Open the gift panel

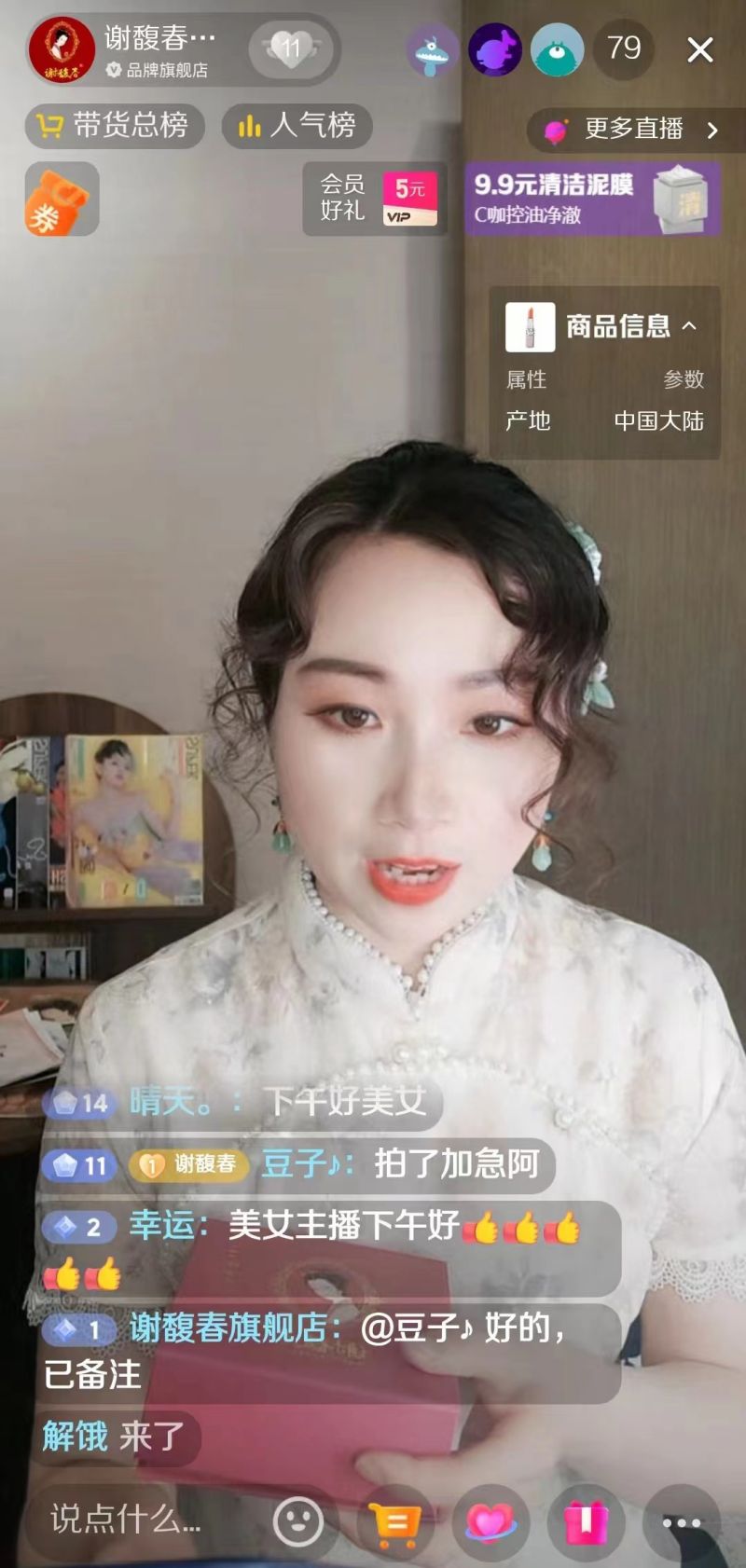pos(586,1522)
